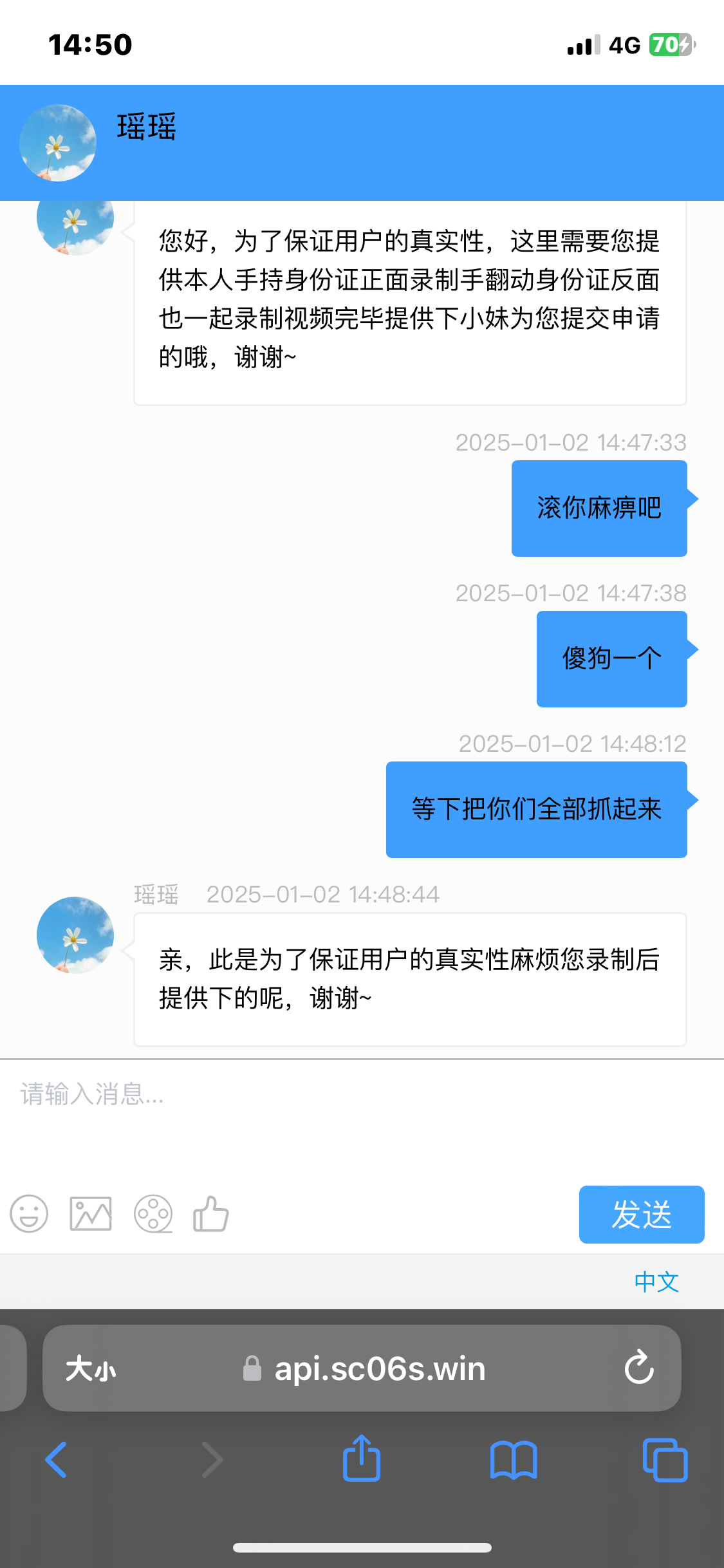Attach an image to the chat

point(91,1214)
